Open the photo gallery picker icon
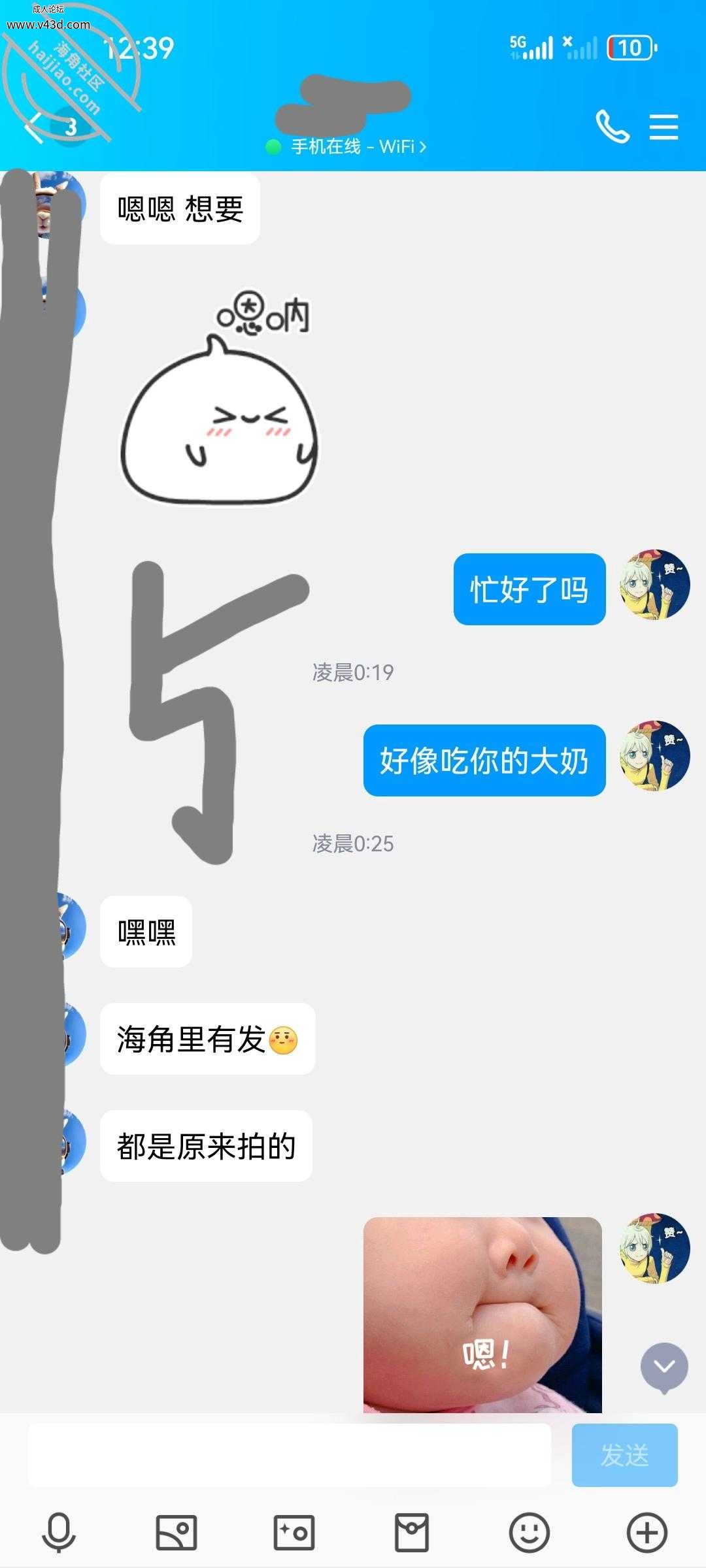Viewport: 706px width, 1568px height. 176,1532
